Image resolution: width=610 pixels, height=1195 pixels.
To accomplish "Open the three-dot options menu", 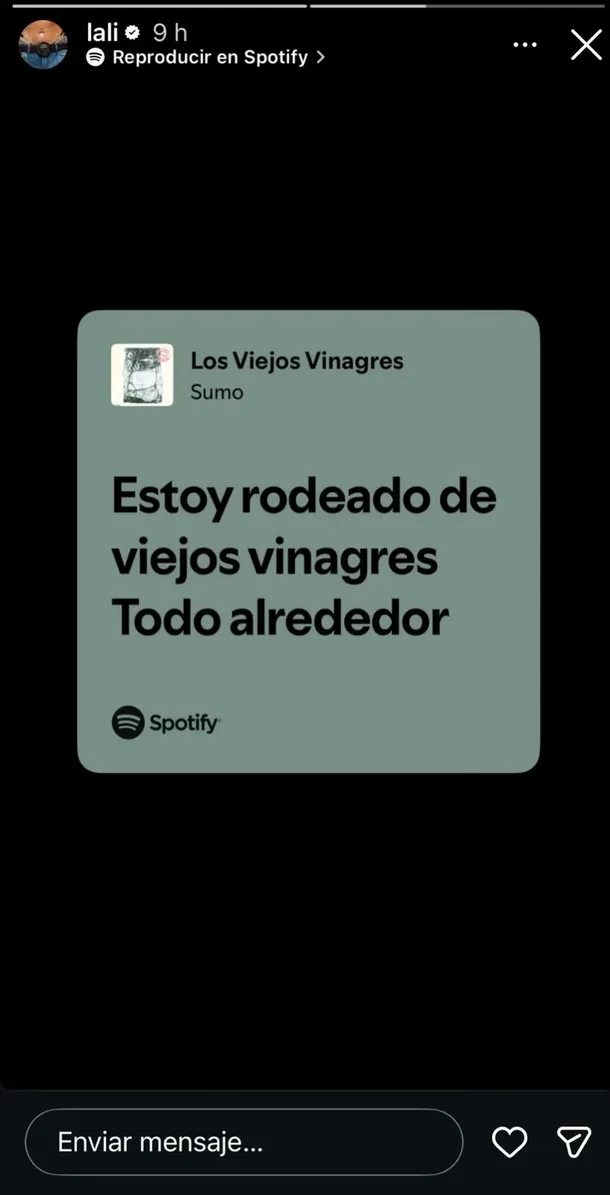I will point(525,45).
